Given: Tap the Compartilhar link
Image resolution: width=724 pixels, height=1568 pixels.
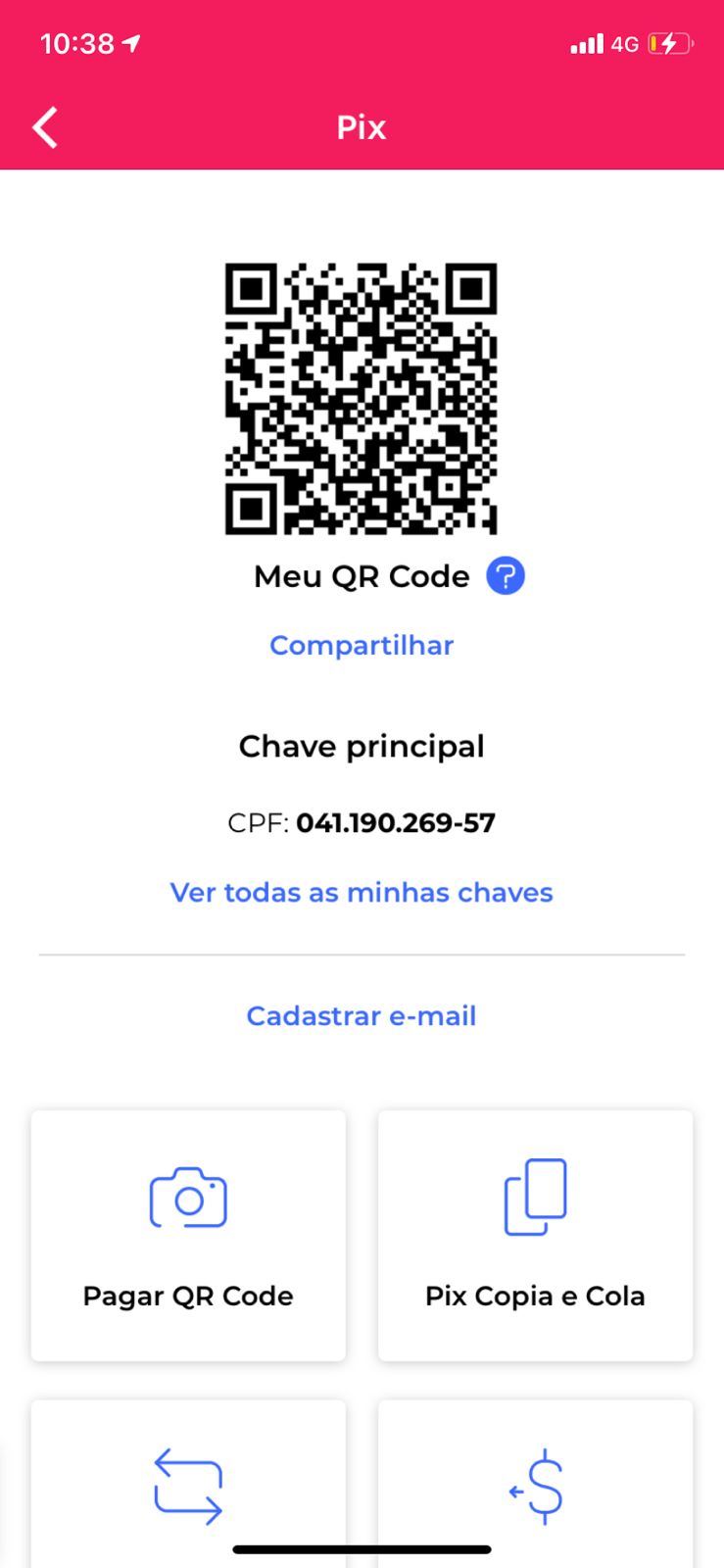Looking at the screenshot, I should coord(362,645).
